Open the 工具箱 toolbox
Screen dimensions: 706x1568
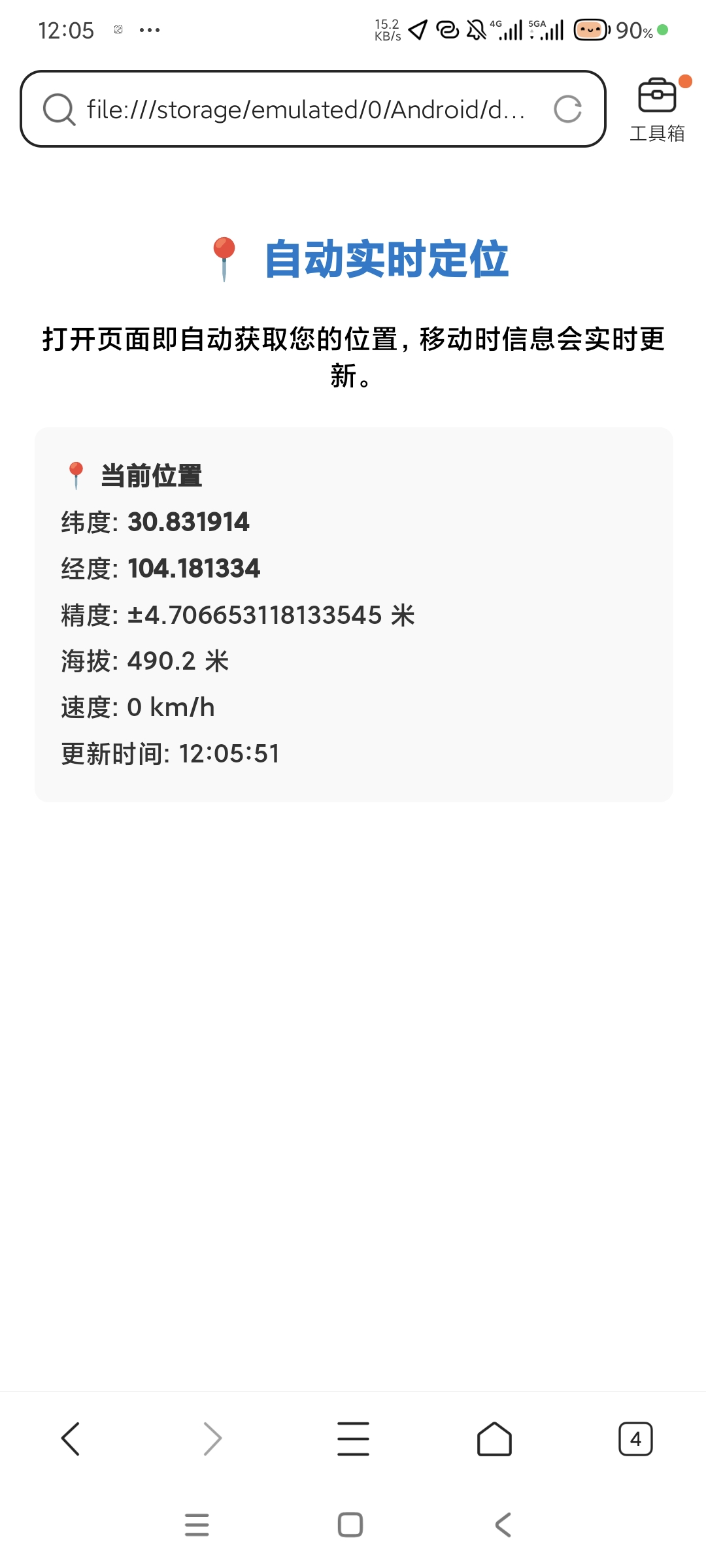[657, 110]
